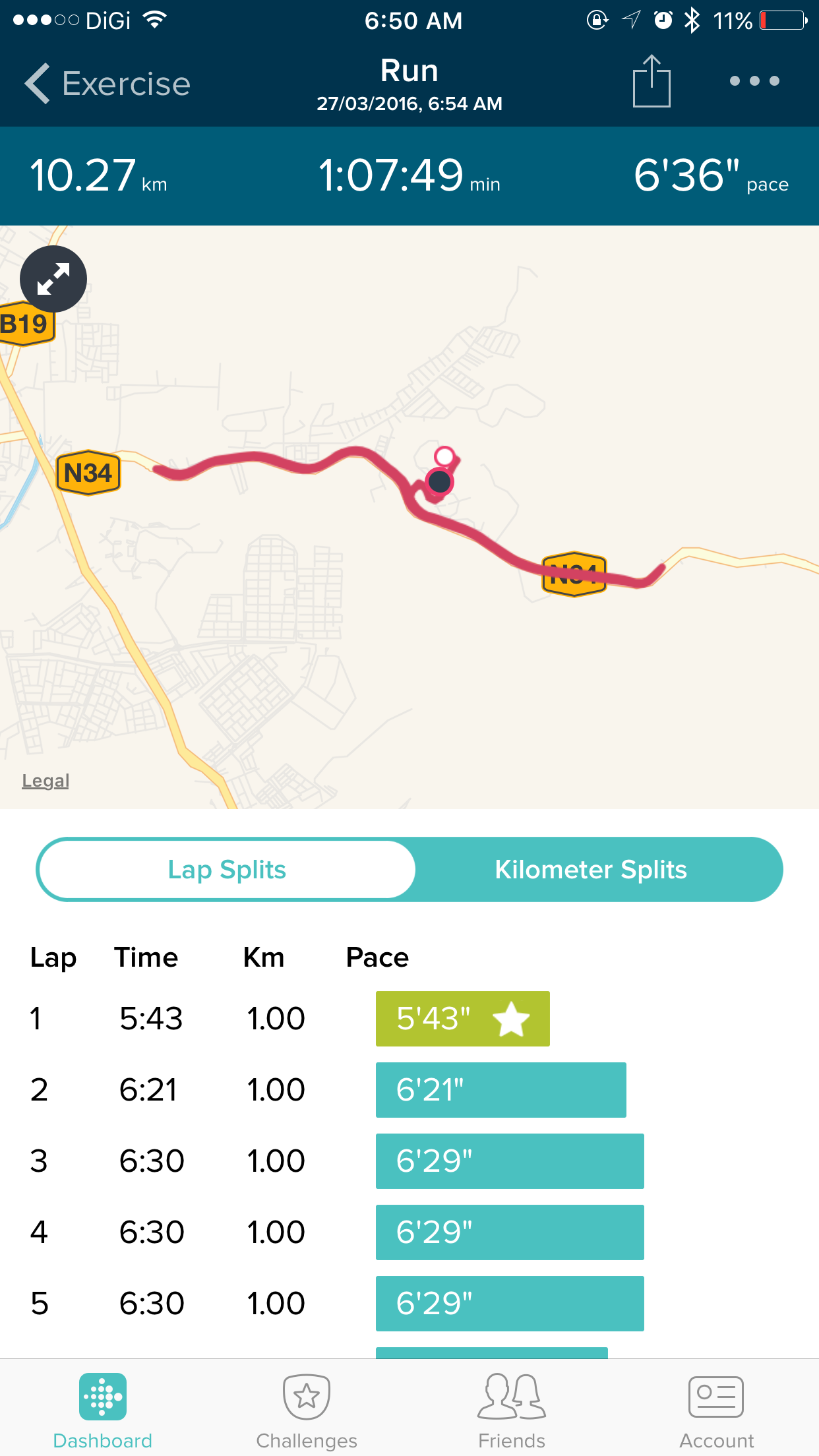Select Kilometer Splits
Image resolution: width=819 pixels, height=1456 pixels.
click(591, 870)
